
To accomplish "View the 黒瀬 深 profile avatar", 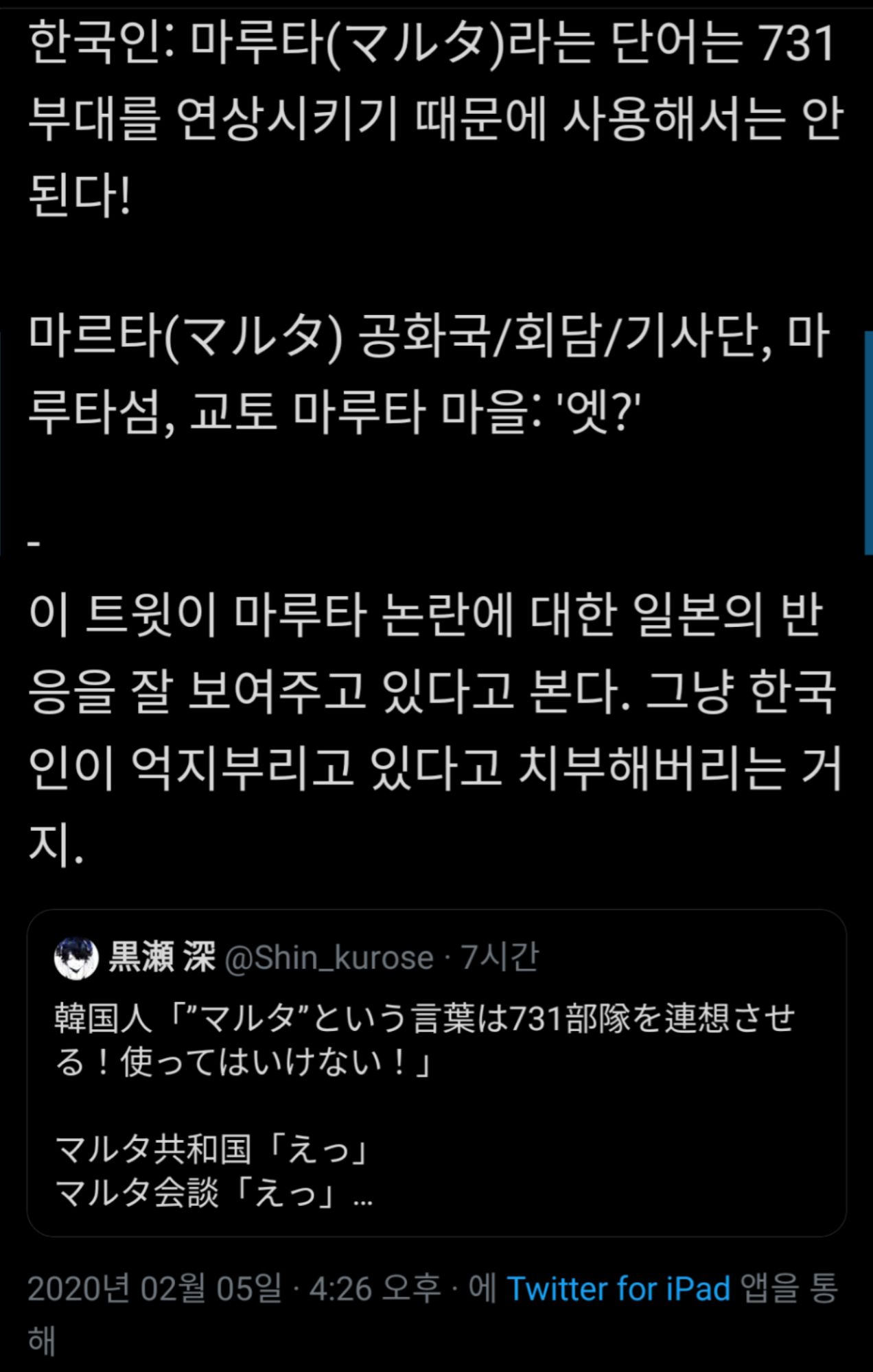I will (76, 958).
